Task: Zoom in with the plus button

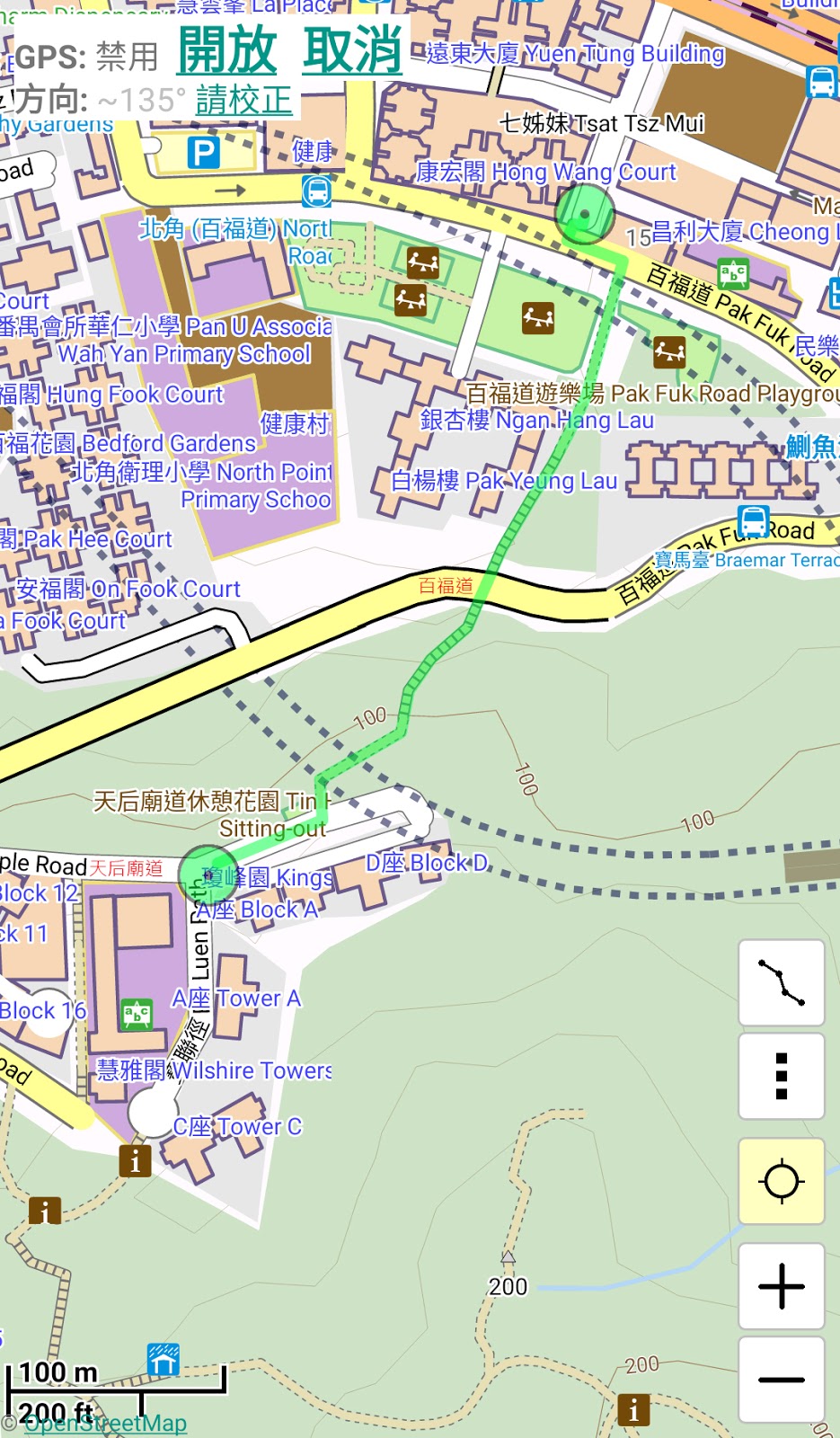Action: coord(781,1286)
